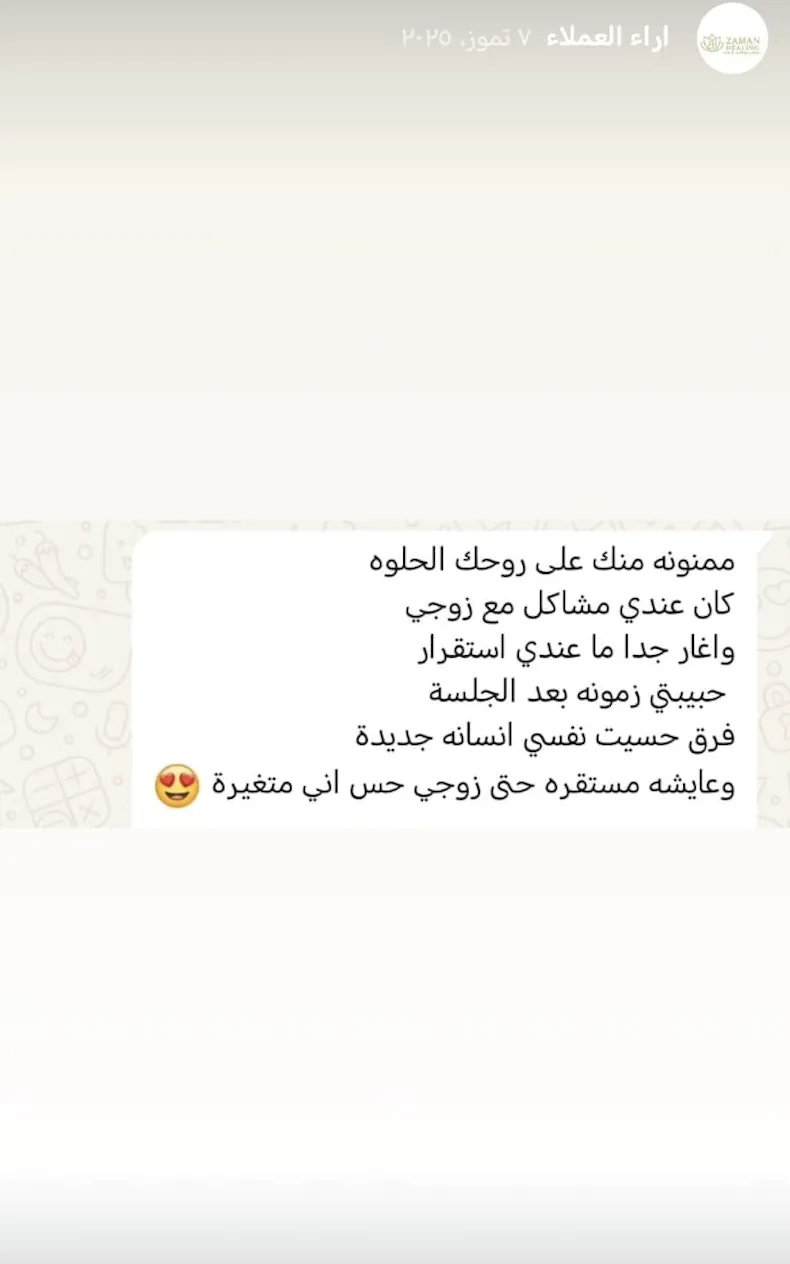Open the Zaman Healing profile avatar
This screenshot has height=1264, width=790.
click(x=732, y=39)
